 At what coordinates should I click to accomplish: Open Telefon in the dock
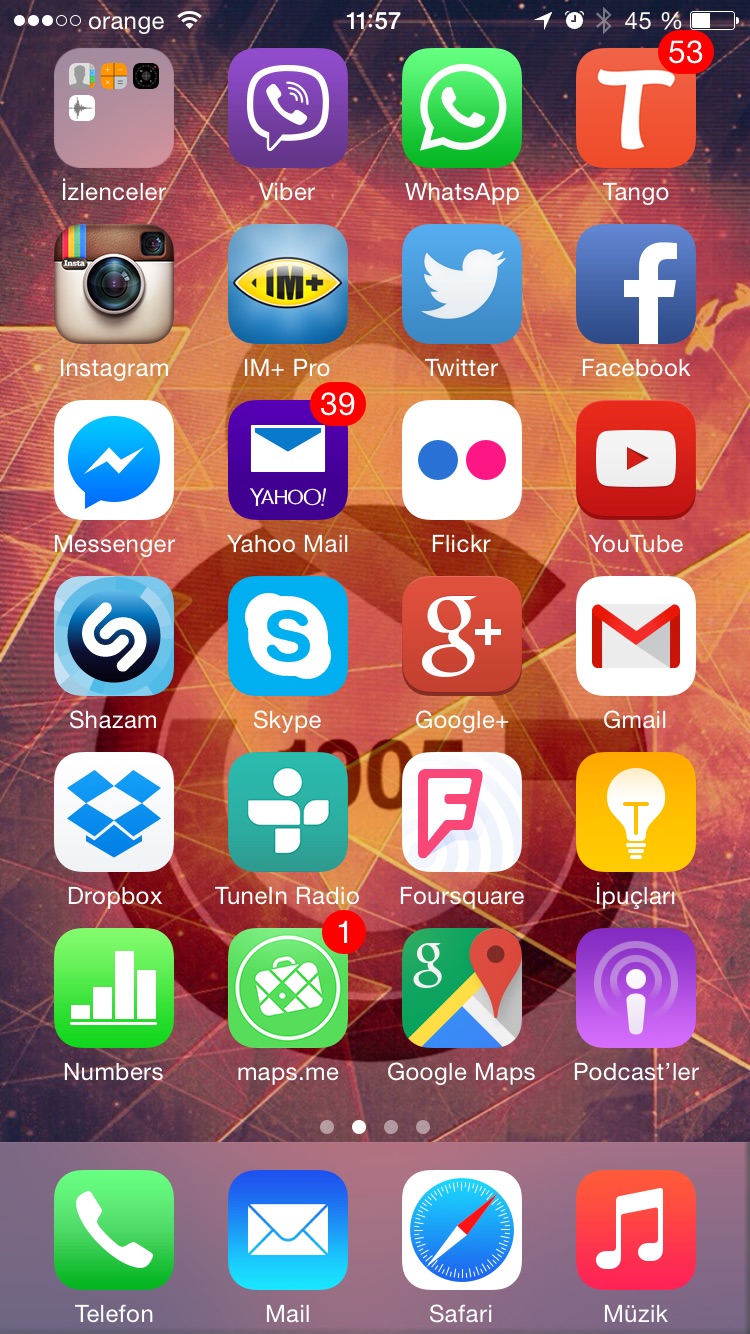114,1230
